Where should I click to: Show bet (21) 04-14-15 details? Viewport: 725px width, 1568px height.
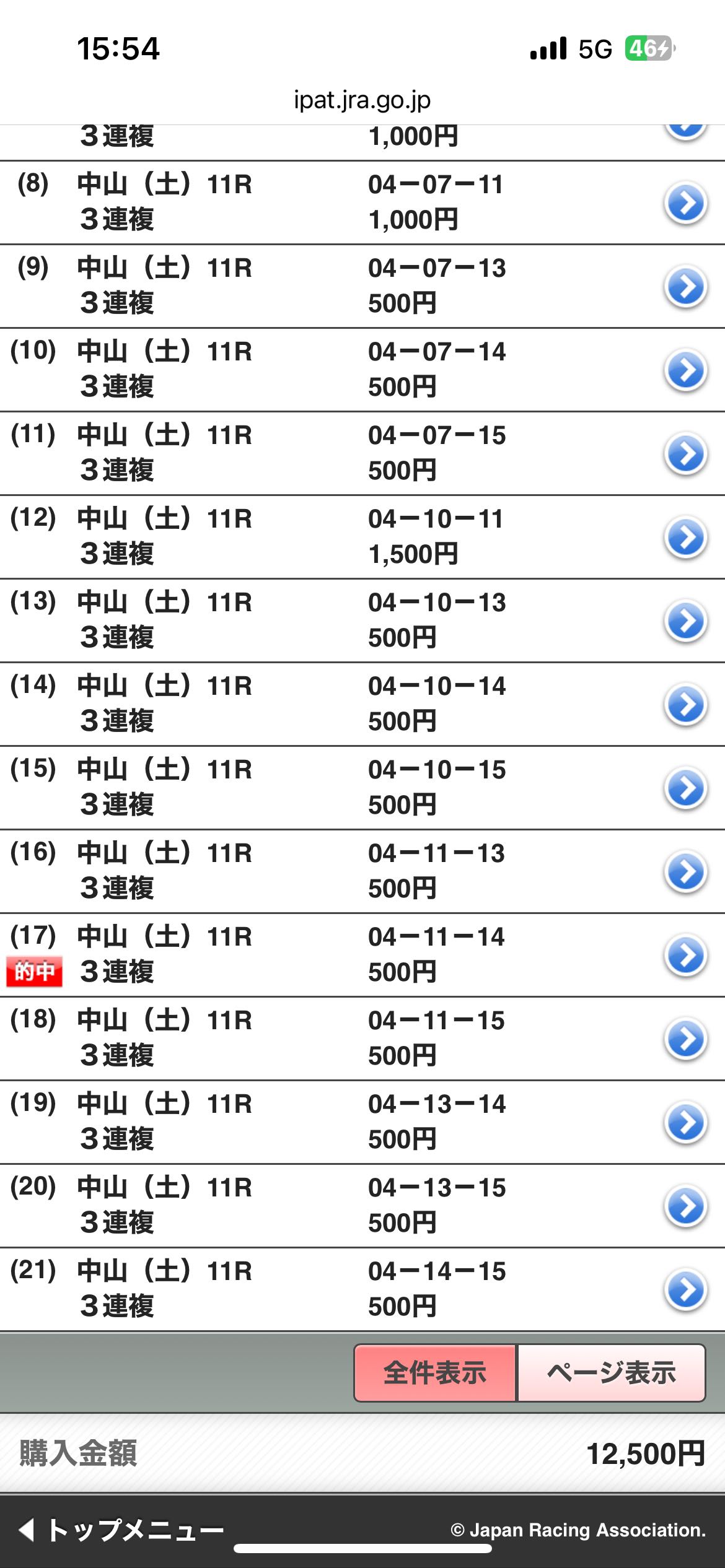(685, 1290)
